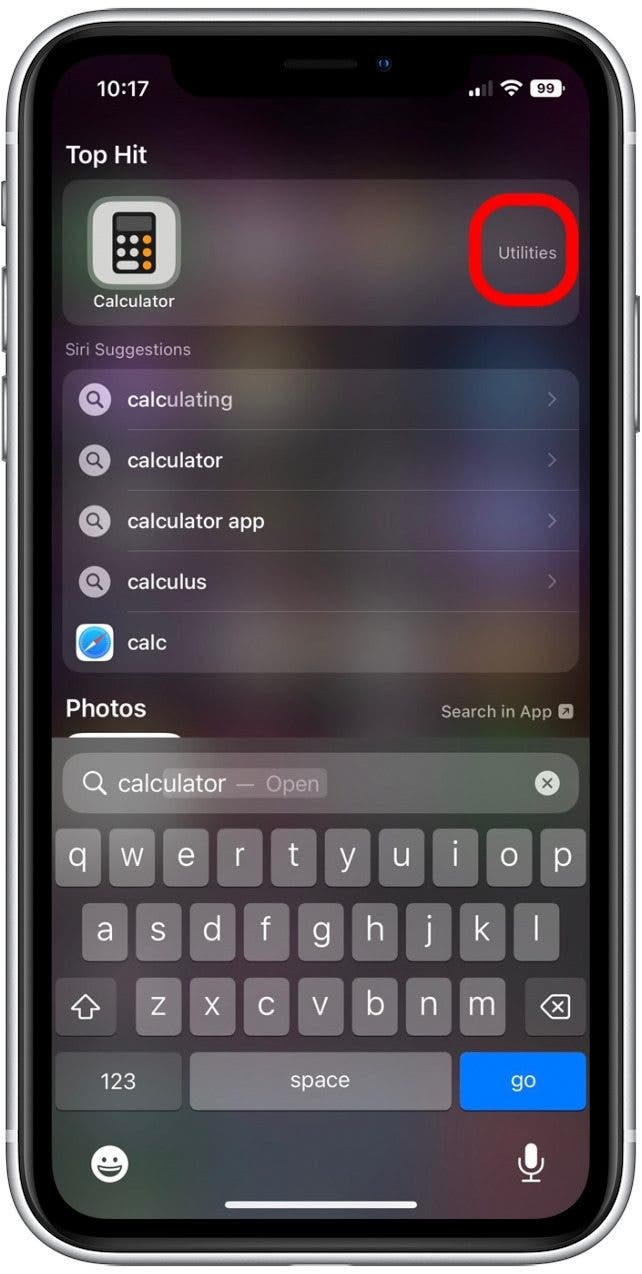Switch keyboard to numbers with 123
This screenshot has width=642, height=1274.
tap(118, 1081)
